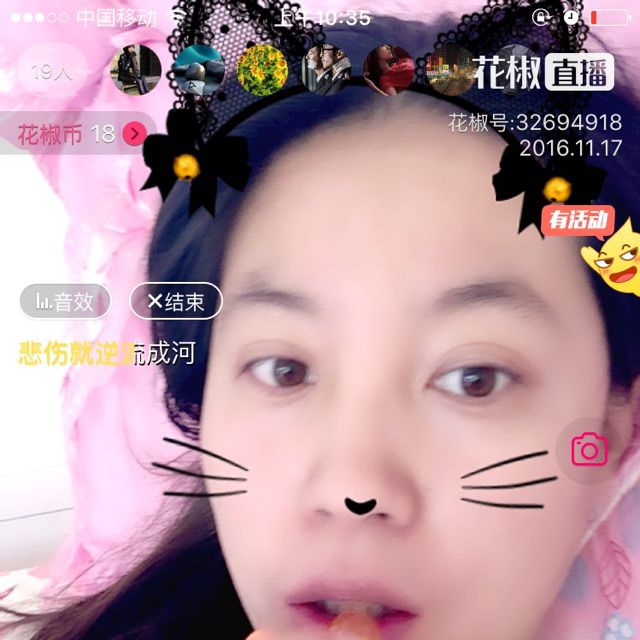Open the 音效 sound effects button

coord(65,301)
